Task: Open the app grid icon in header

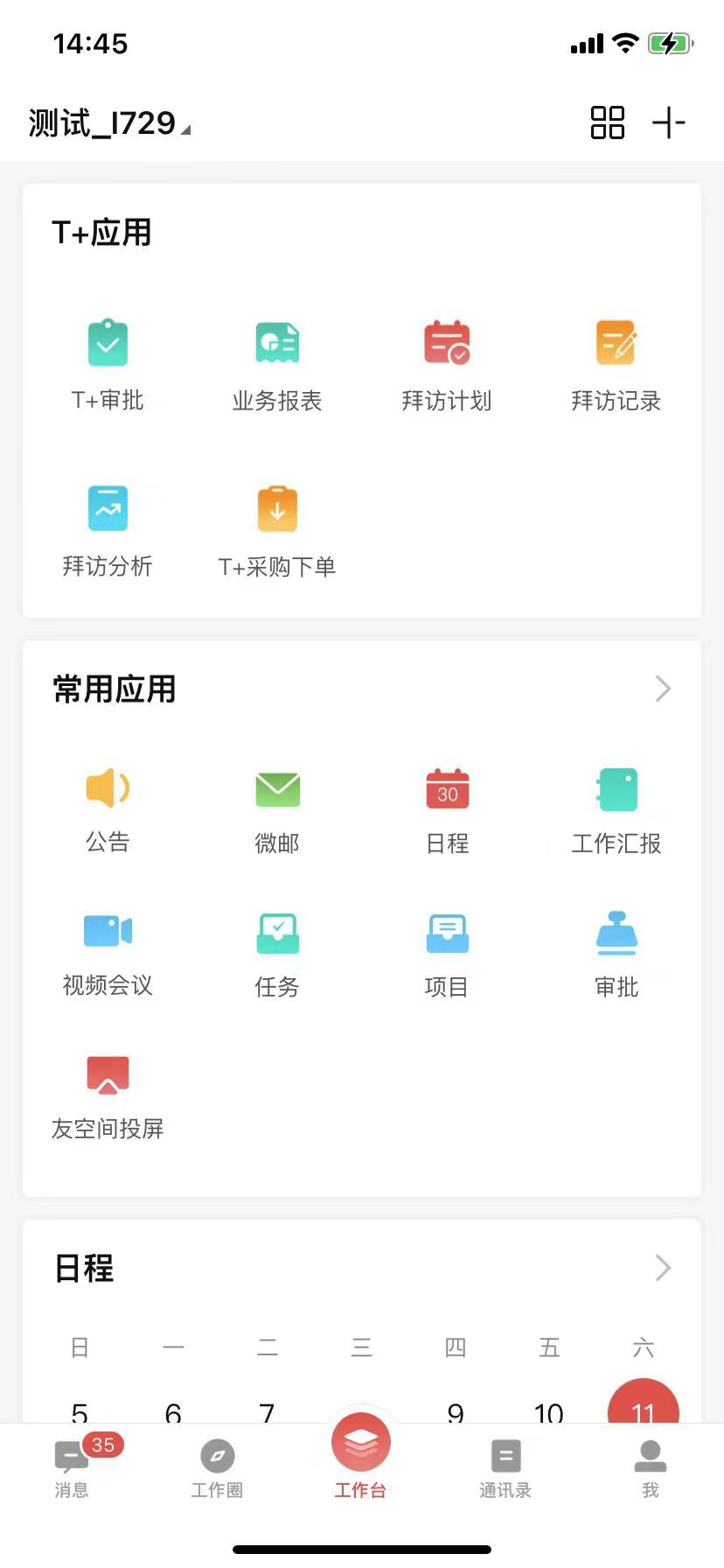Action: (607, 122)
